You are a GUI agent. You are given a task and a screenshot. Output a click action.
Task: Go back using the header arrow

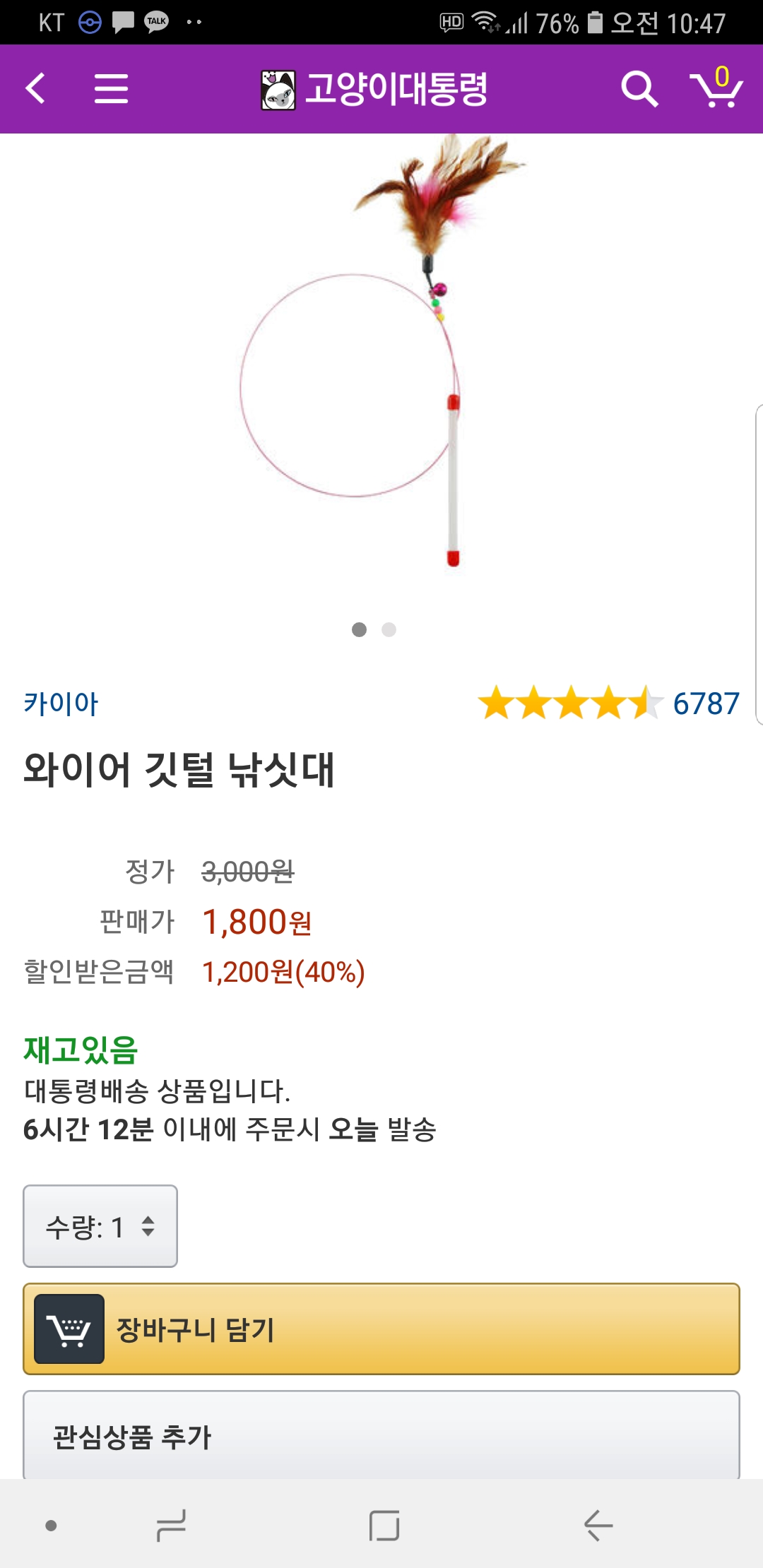pyautogui.click(x=35, y=89)
